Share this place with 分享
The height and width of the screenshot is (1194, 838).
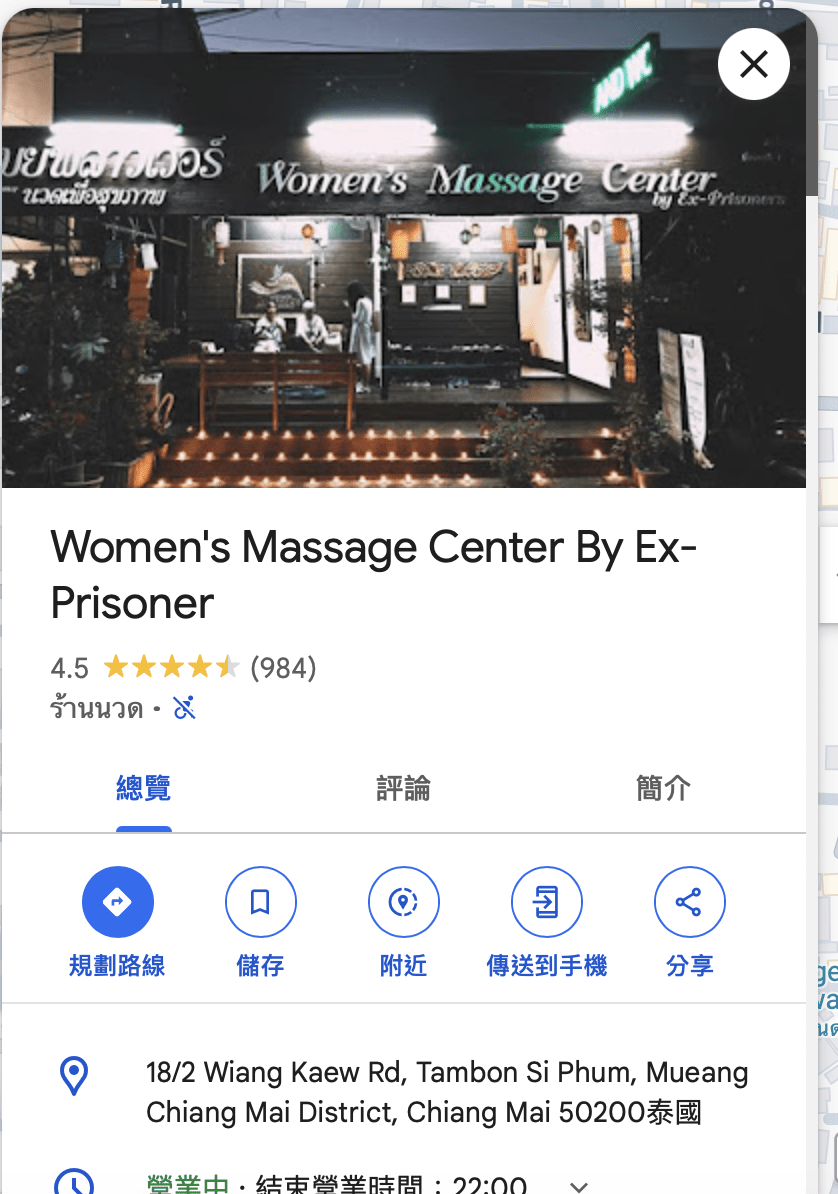click(x=689, y=903)
